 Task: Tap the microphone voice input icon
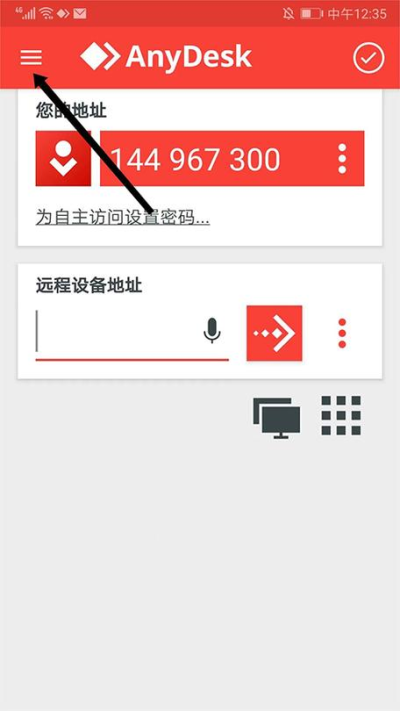(212, 330)
